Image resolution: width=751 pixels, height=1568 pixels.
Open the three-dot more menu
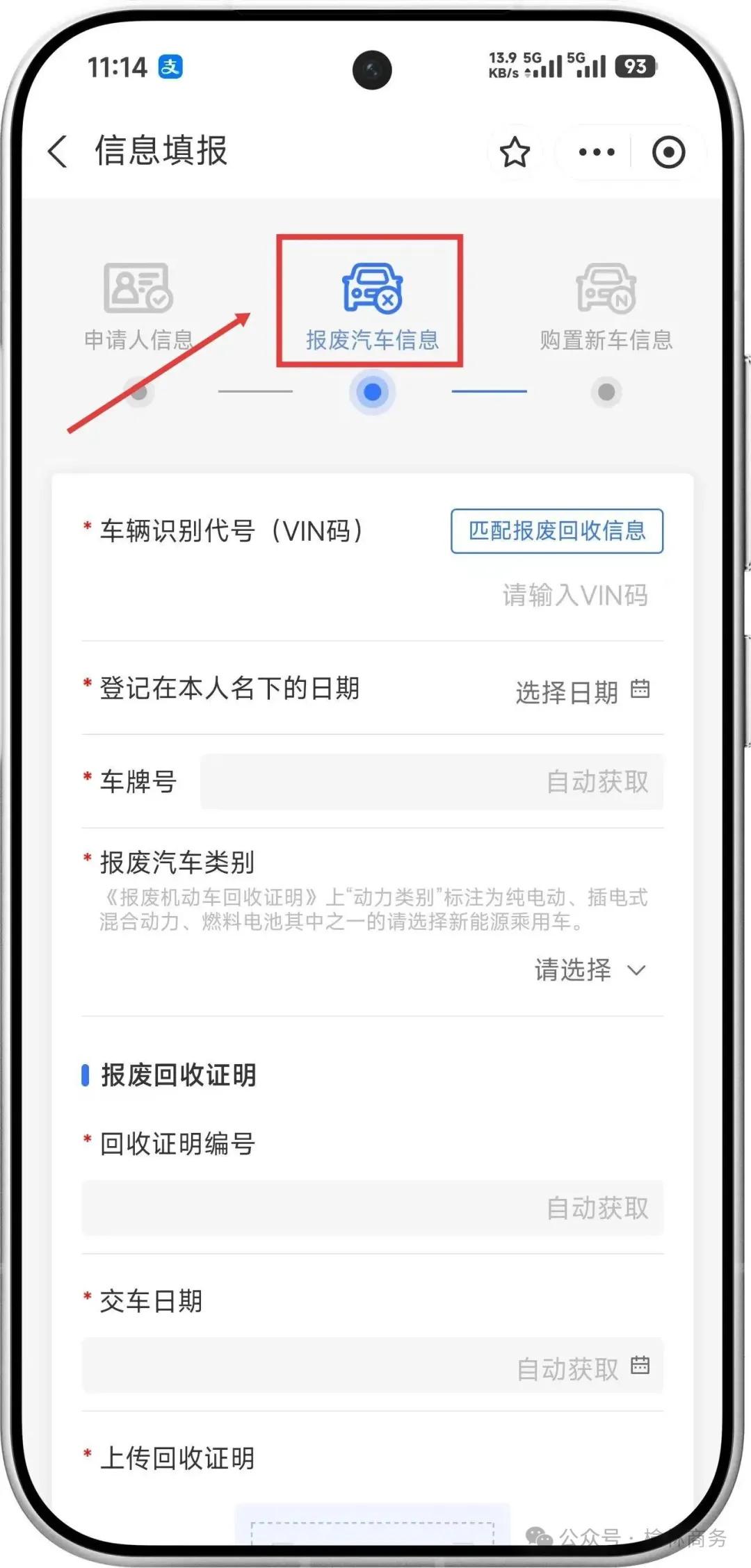click(597, 152)
